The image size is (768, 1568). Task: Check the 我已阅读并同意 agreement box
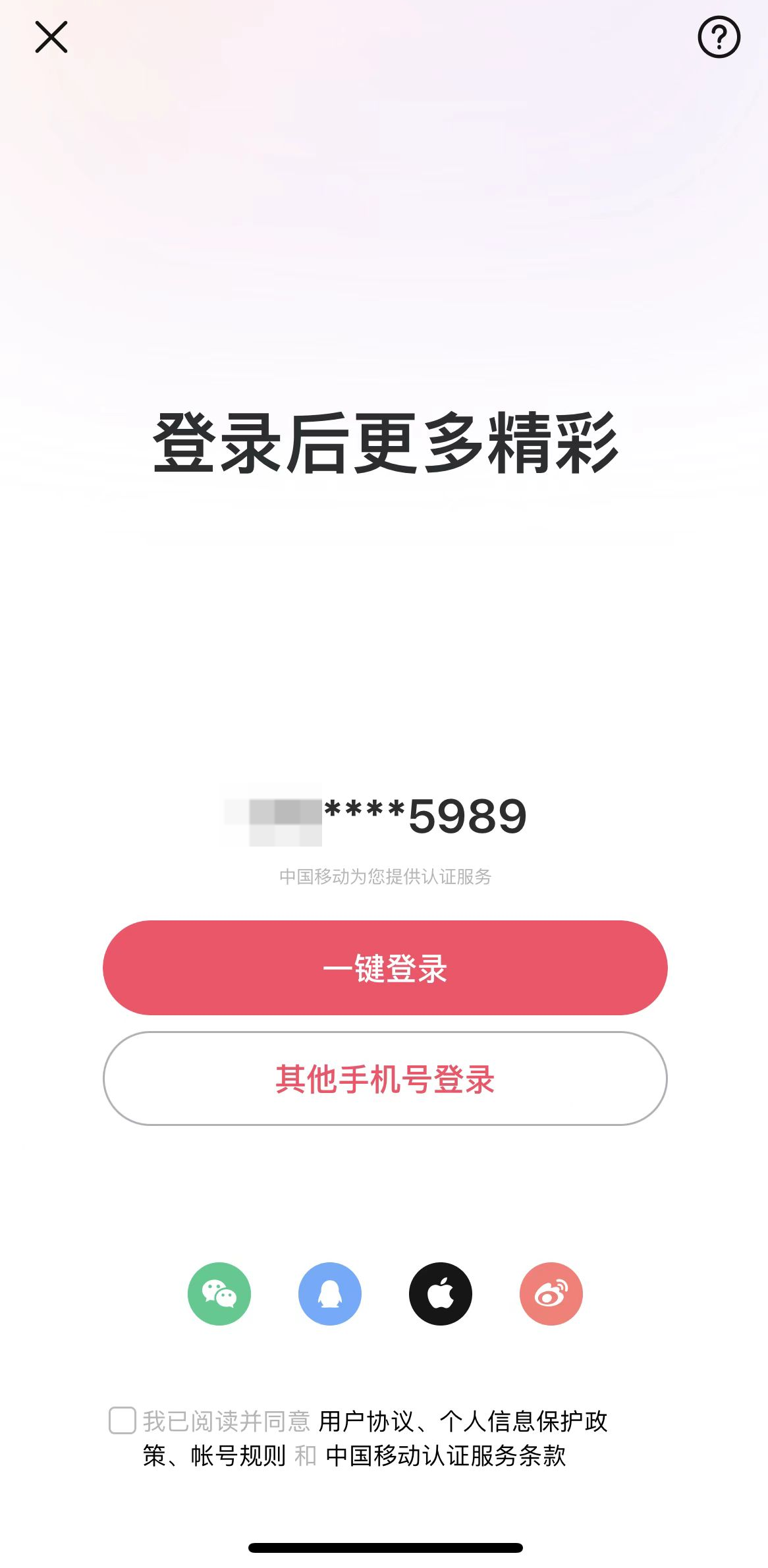click(123, 1421)
